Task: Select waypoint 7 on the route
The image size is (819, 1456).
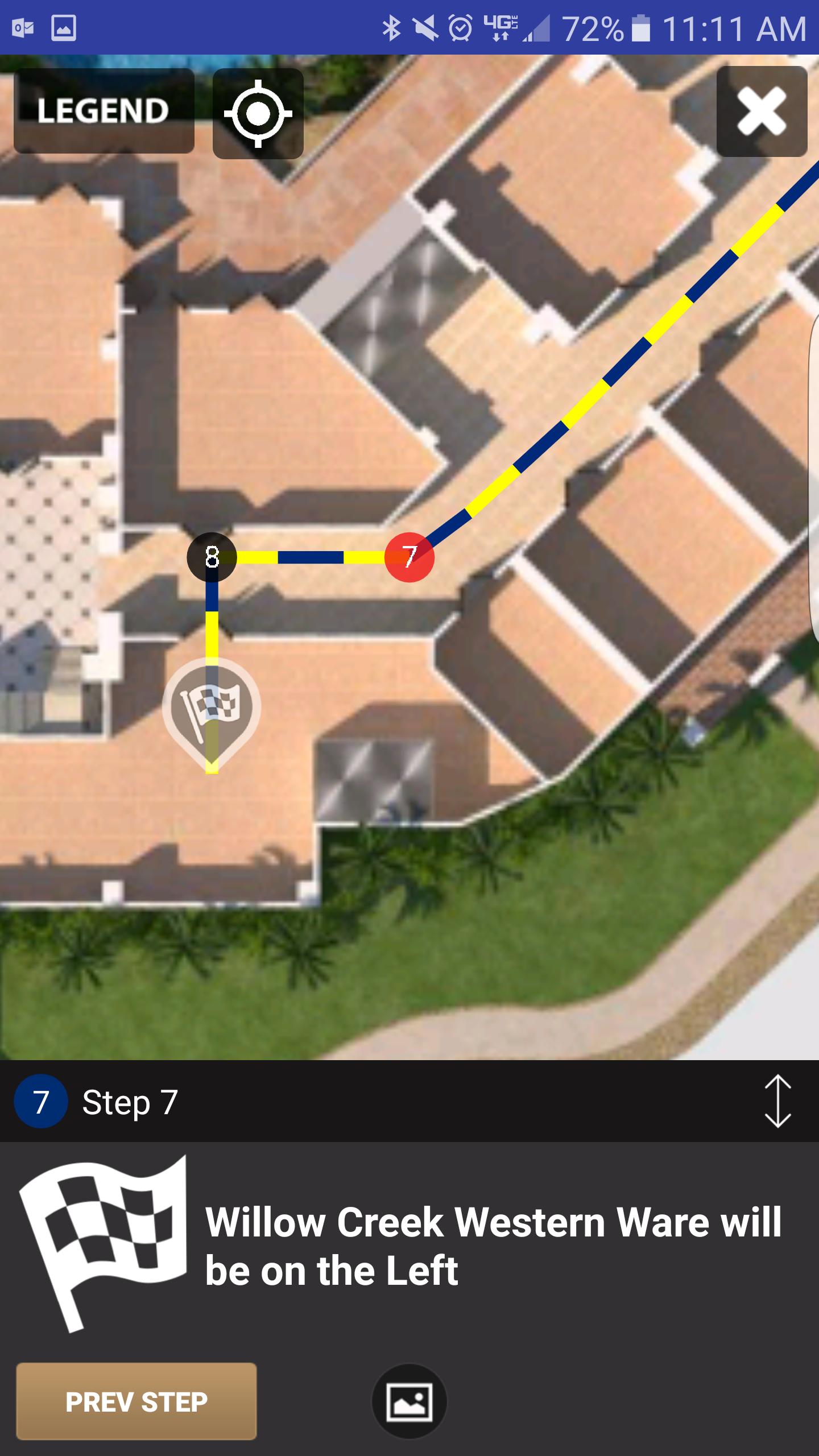Action: 409,557
